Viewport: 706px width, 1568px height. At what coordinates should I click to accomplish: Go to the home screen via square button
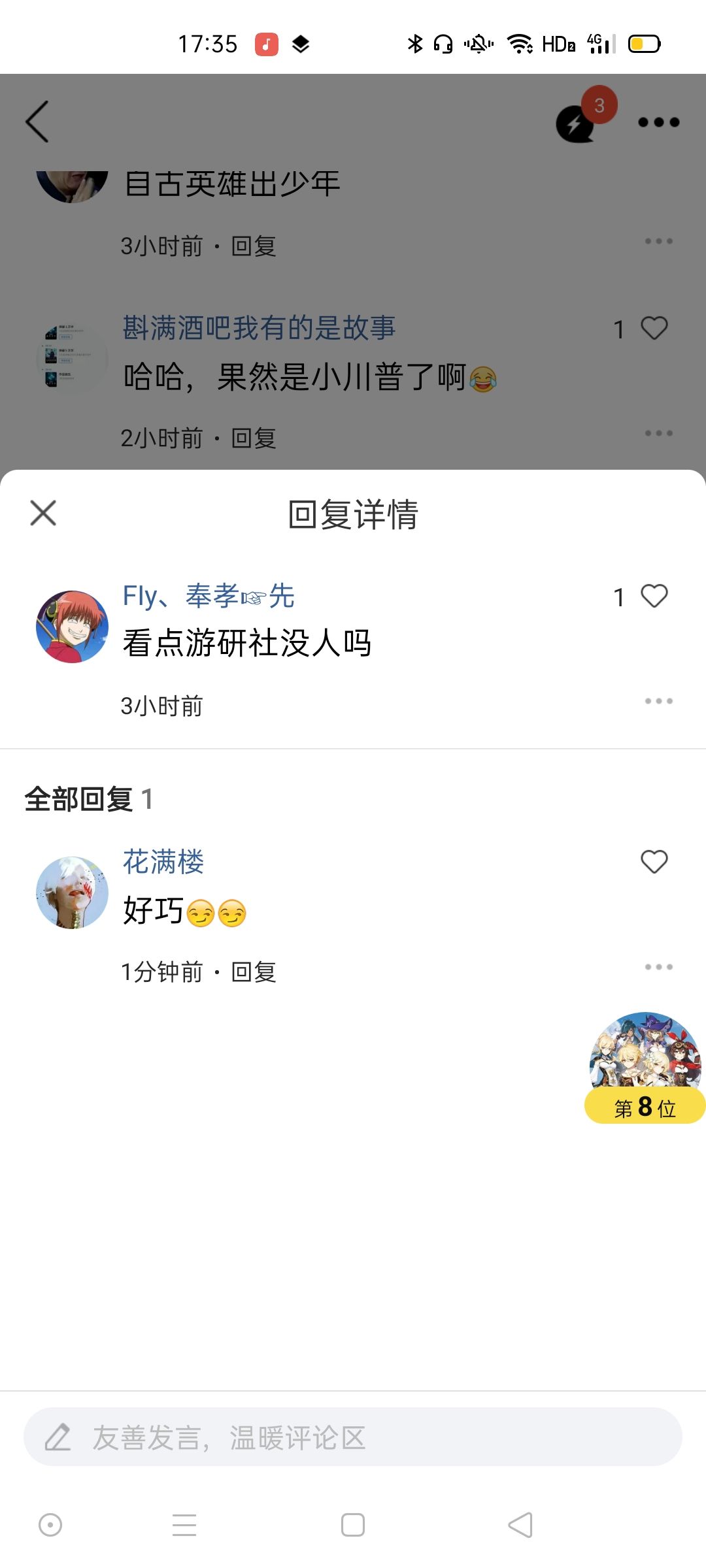(353, 1526)
